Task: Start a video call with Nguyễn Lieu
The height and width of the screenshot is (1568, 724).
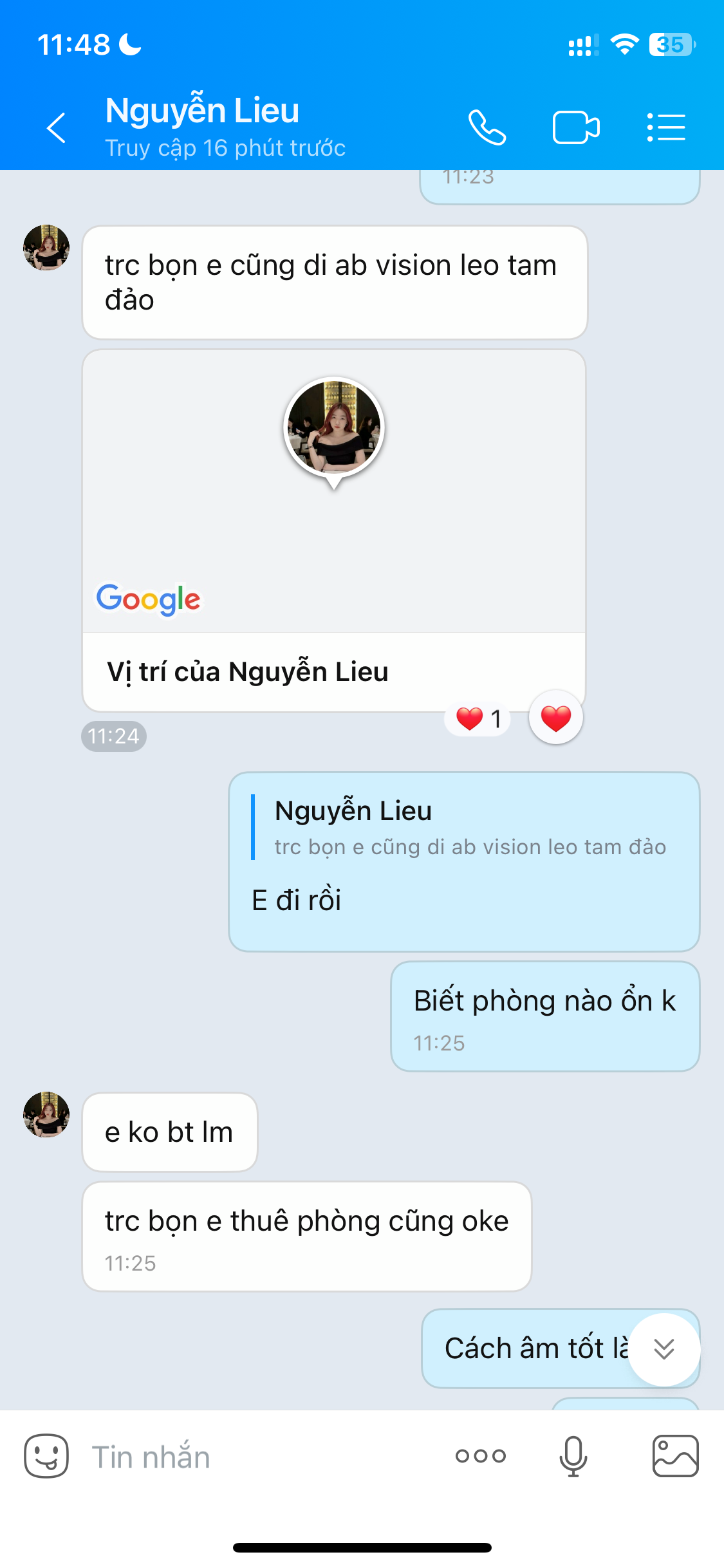Action: coord(576,127)
